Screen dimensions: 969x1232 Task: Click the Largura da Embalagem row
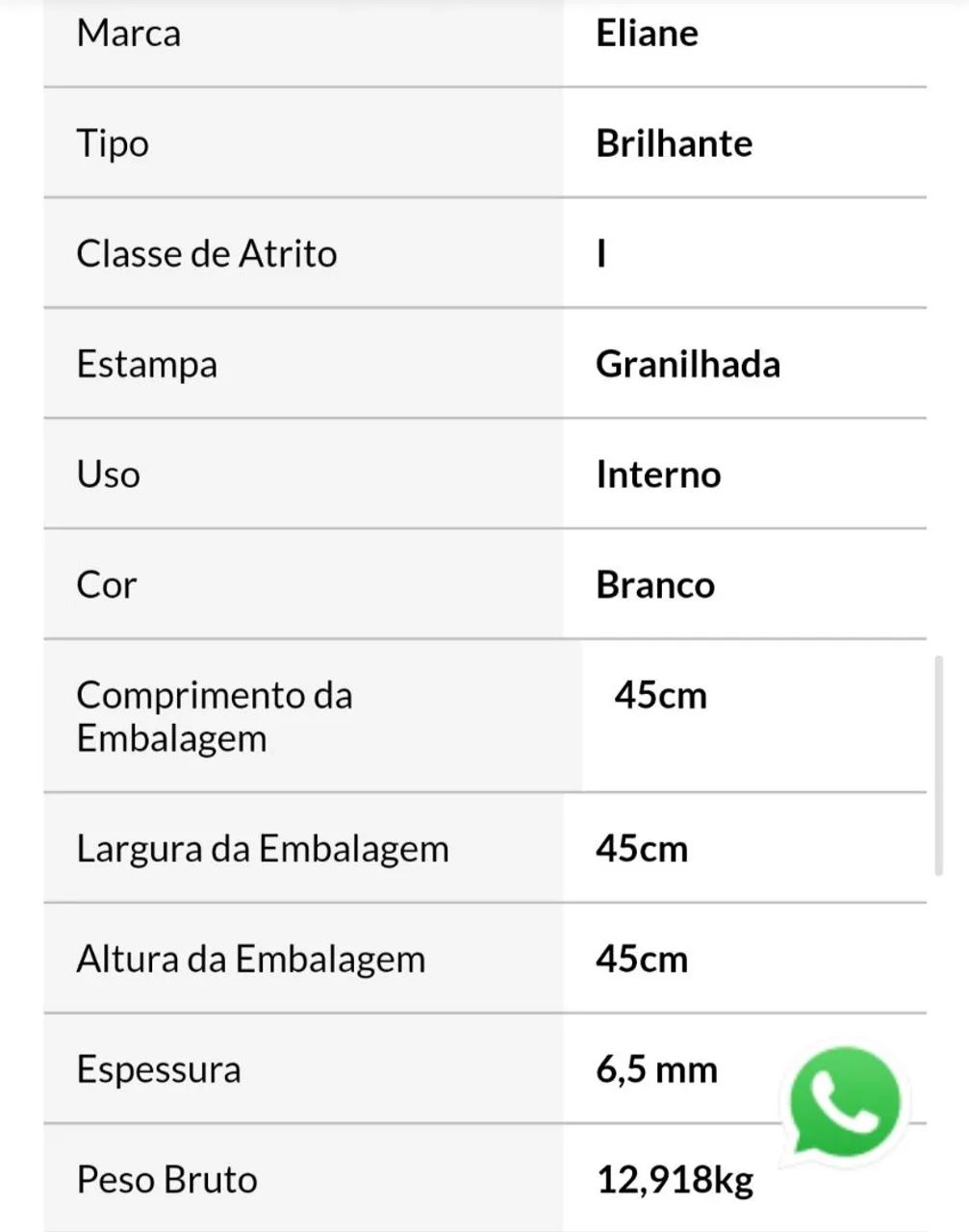[x=263, y=848]
